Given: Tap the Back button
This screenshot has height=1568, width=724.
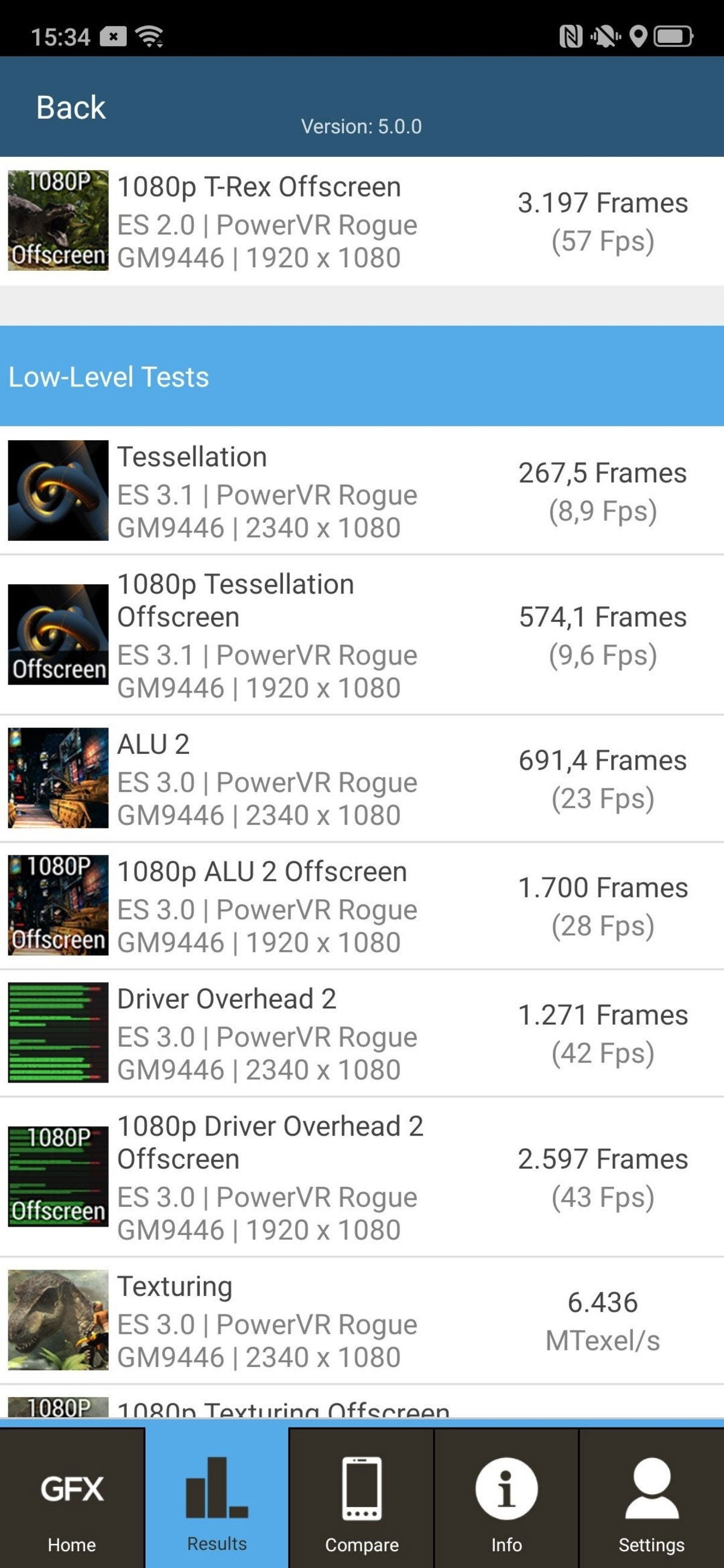Looking at the screenshot, I should click(x=71, y=108).
